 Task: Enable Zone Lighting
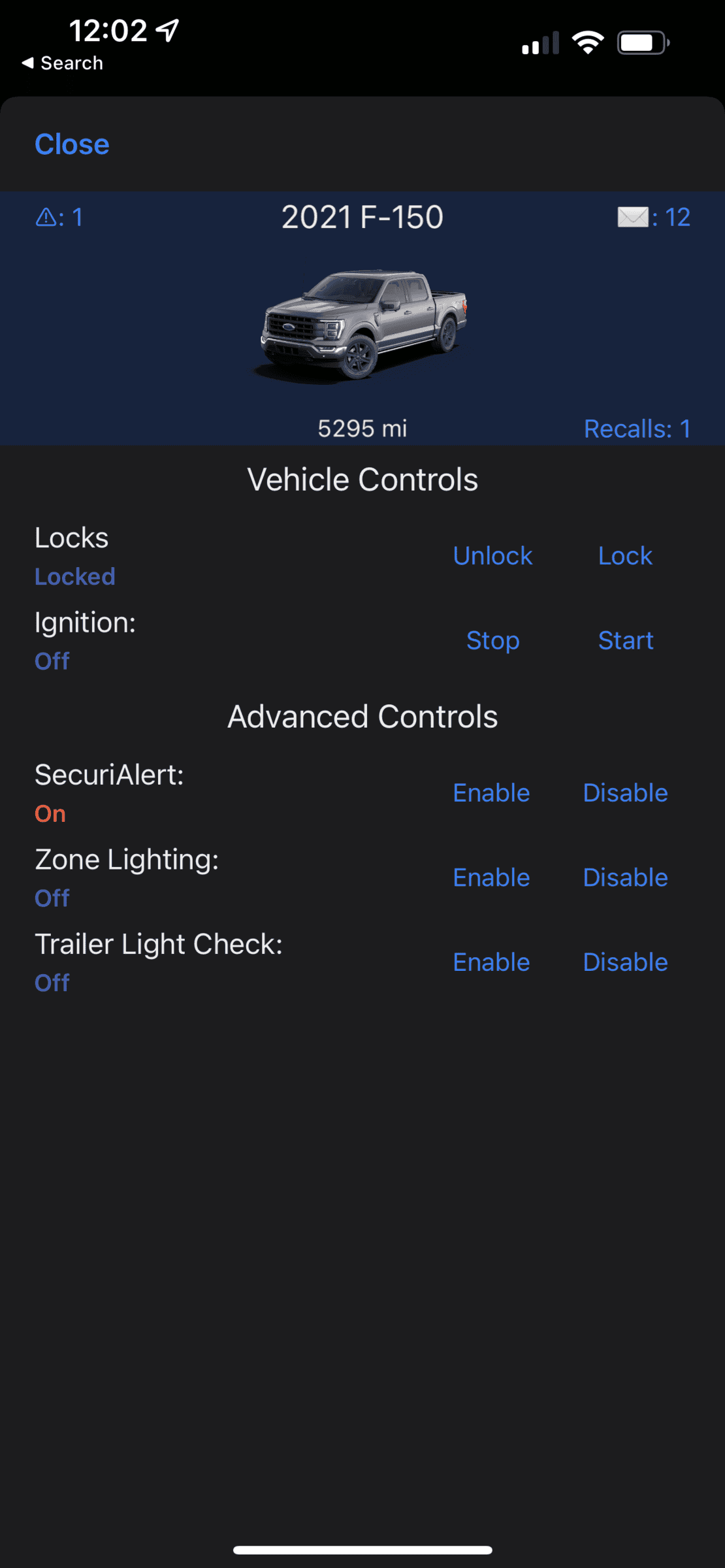tap(491, 877)
